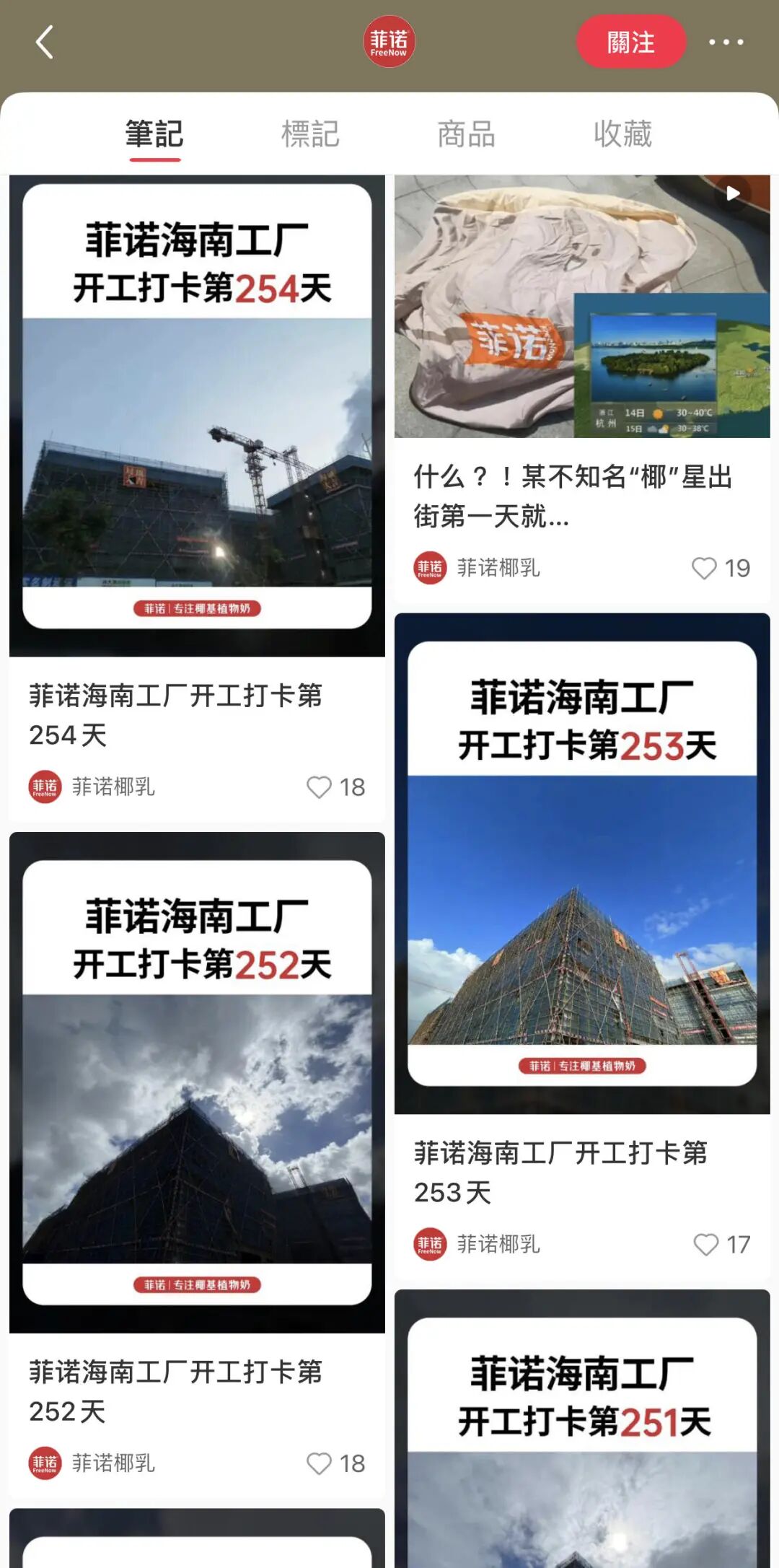This screenshot has height=1568, width=779.
Task: Open the 第252天 factory check-in post
Action: [197, 1082]
